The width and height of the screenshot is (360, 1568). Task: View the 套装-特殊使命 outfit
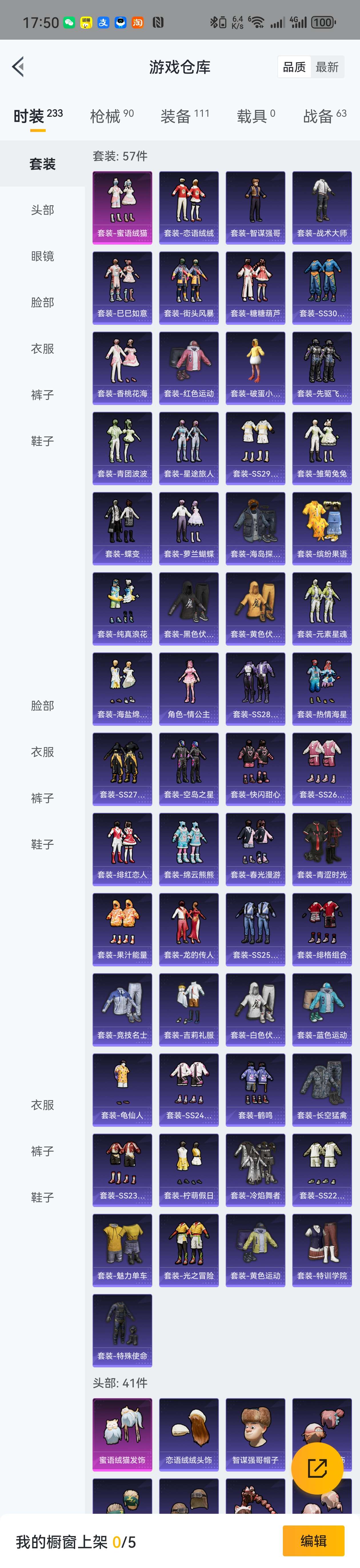pyautogui.click(x=123, y=1330)
